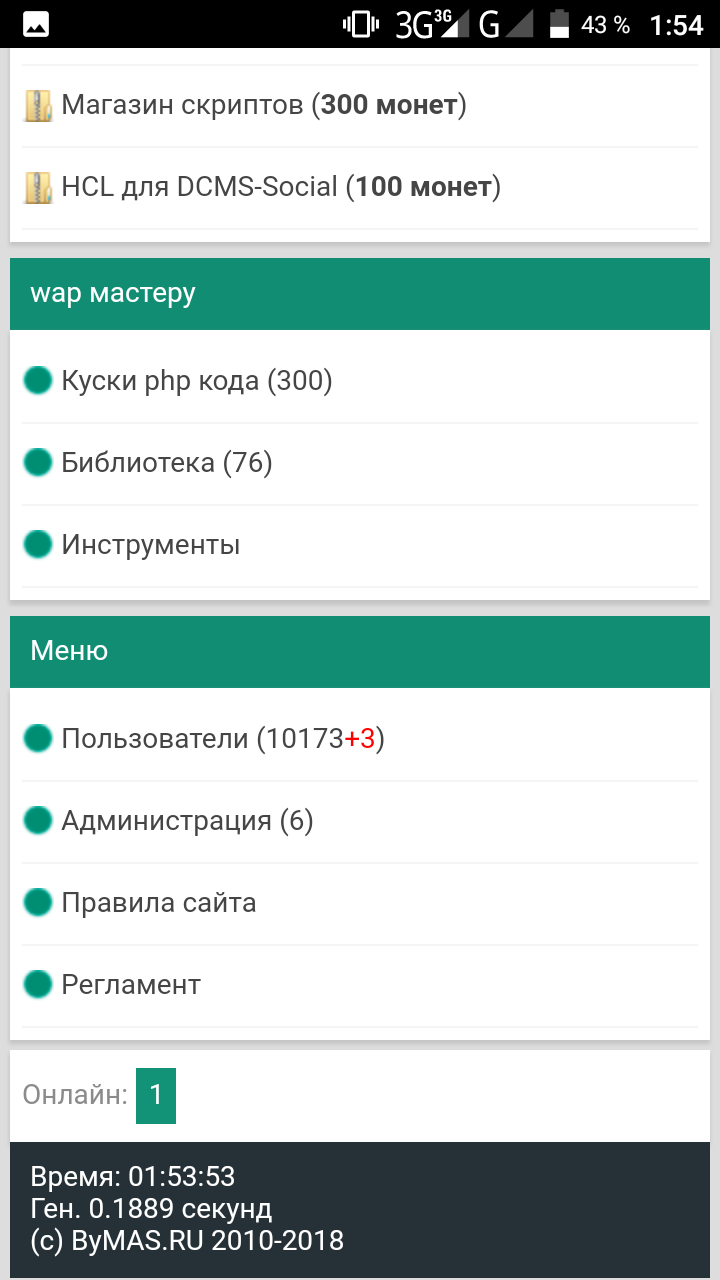Screen dimensions: 720x1280
Task: Read Правила сайта
Action: pyautogui.click(x=158, y=903)
